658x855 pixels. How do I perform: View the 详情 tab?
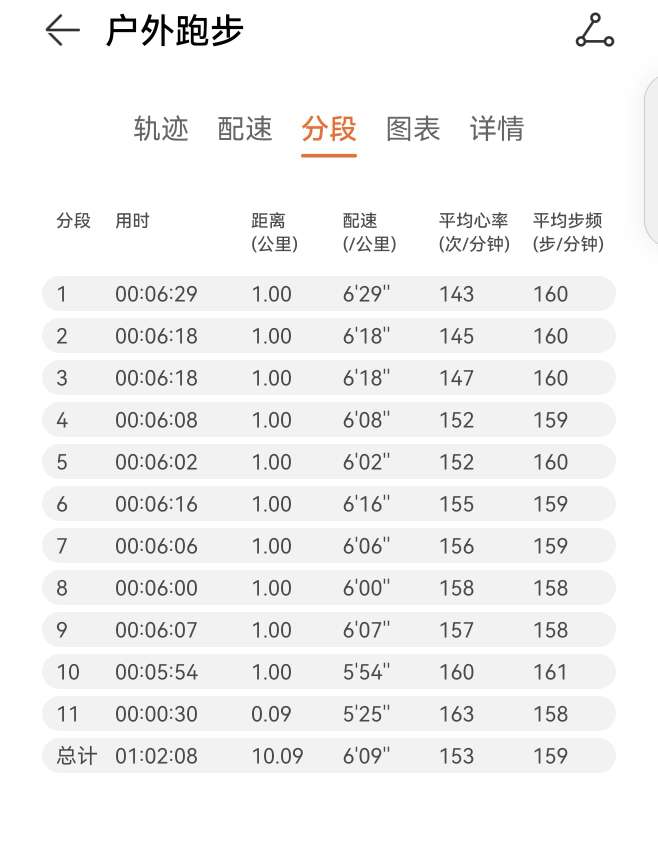pos(497,129)
